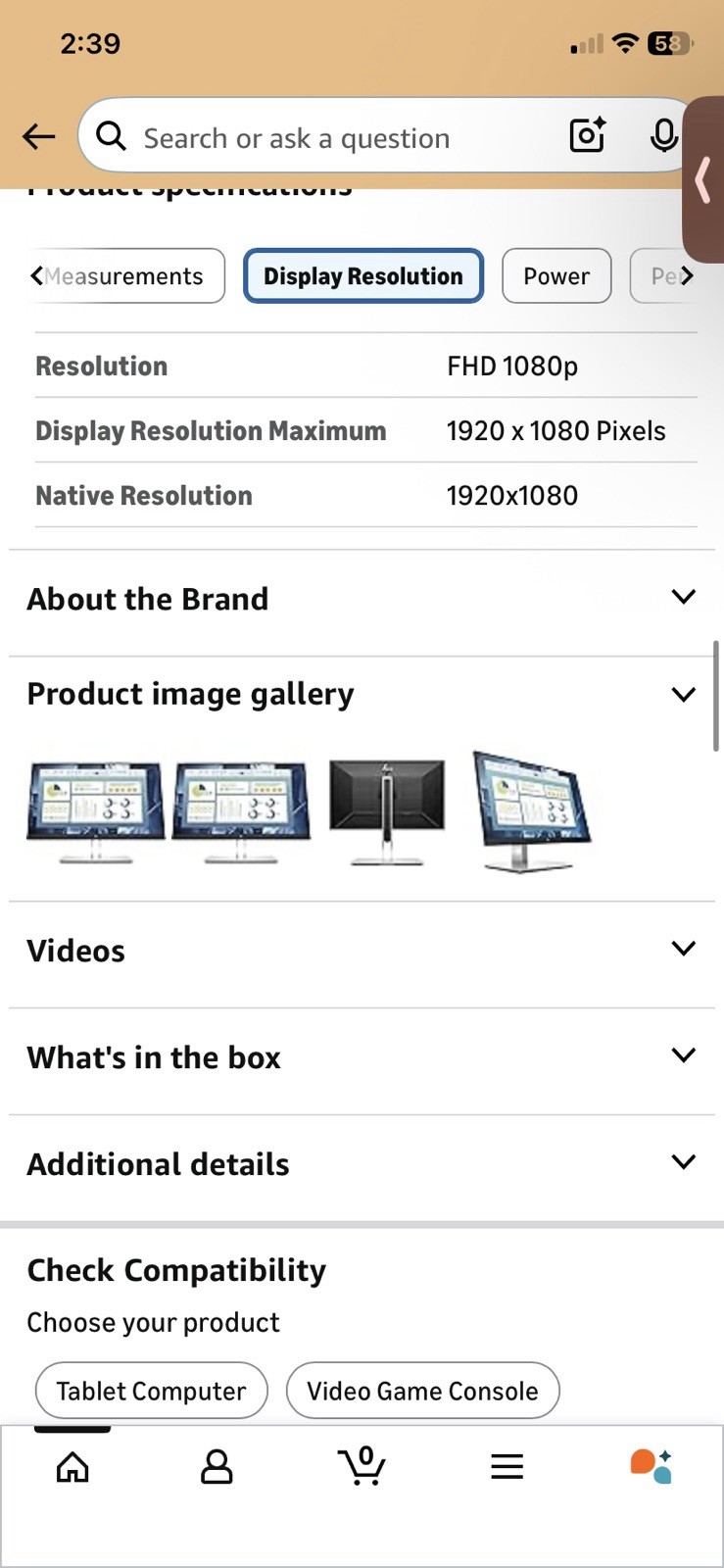724x1568 pixels.
Task: Go to the Home tab
Action: (72, 1467)
